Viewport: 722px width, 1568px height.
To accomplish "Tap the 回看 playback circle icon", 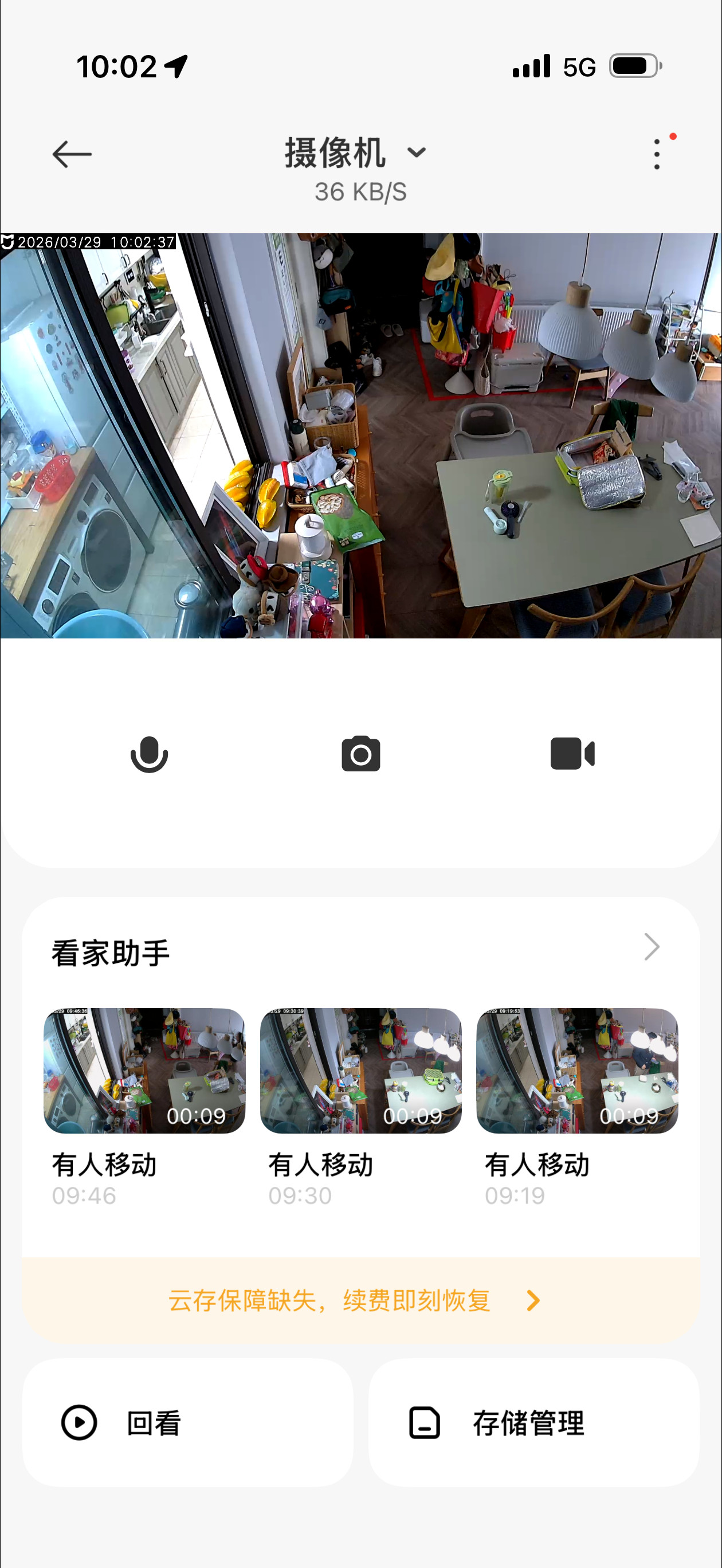I will pyautogui.click(x=79, y=1424).
